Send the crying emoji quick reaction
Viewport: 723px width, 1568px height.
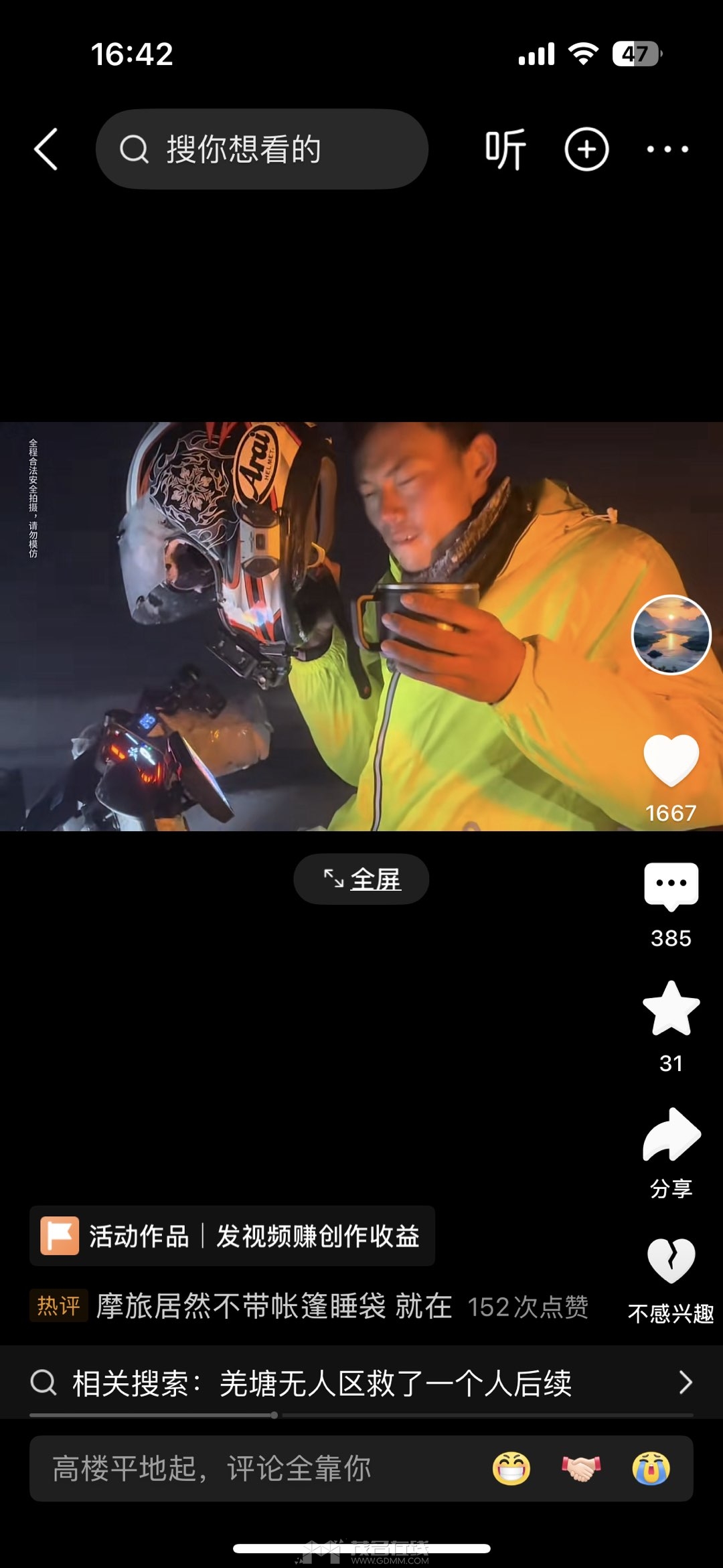tap(651, 1468)
